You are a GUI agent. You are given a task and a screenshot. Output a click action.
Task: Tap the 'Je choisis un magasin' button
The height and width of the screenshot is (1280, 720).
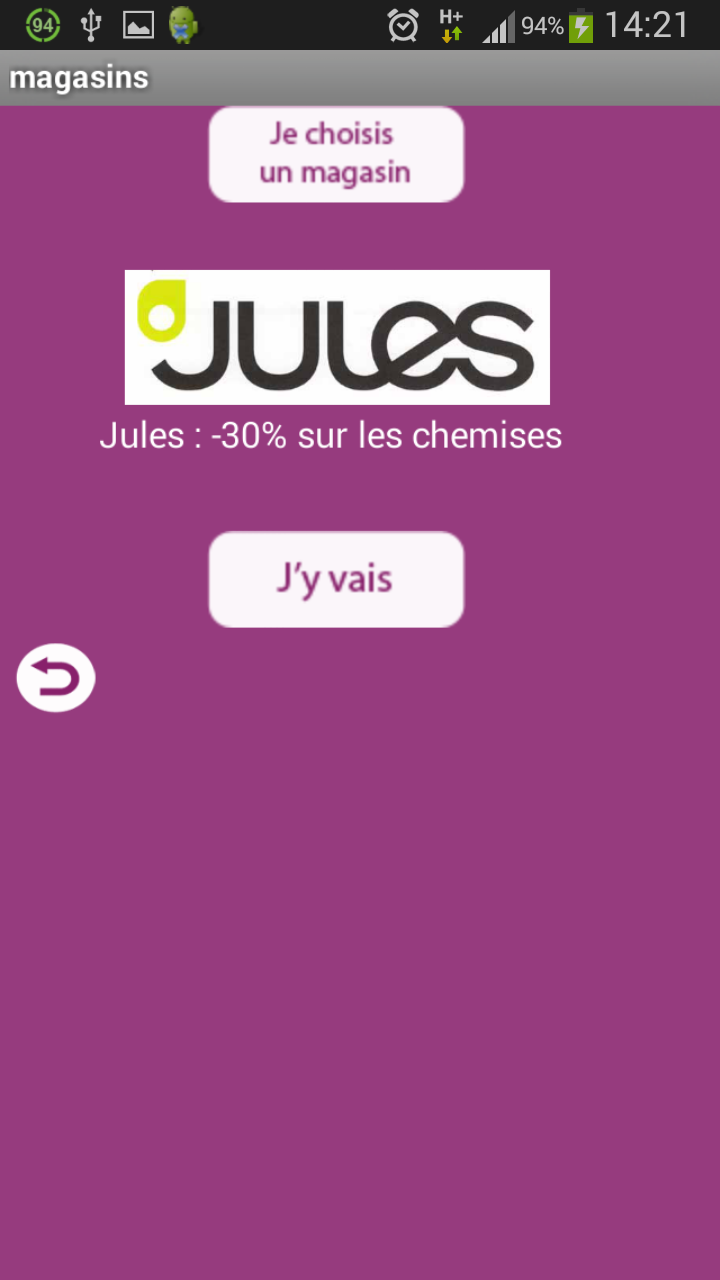coord(336,154)
